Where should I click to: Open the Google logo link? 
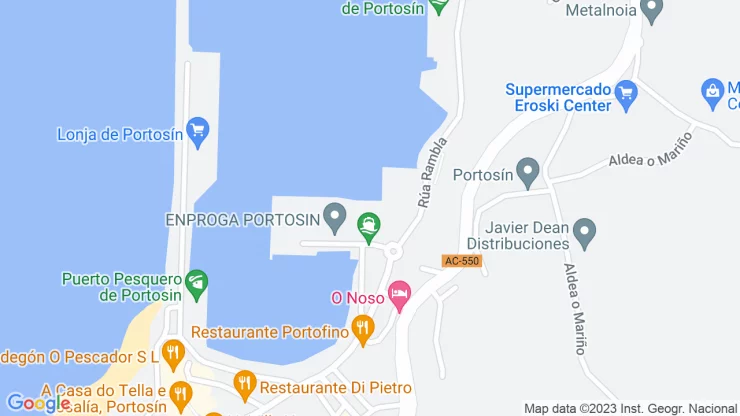tap(37, 403)
